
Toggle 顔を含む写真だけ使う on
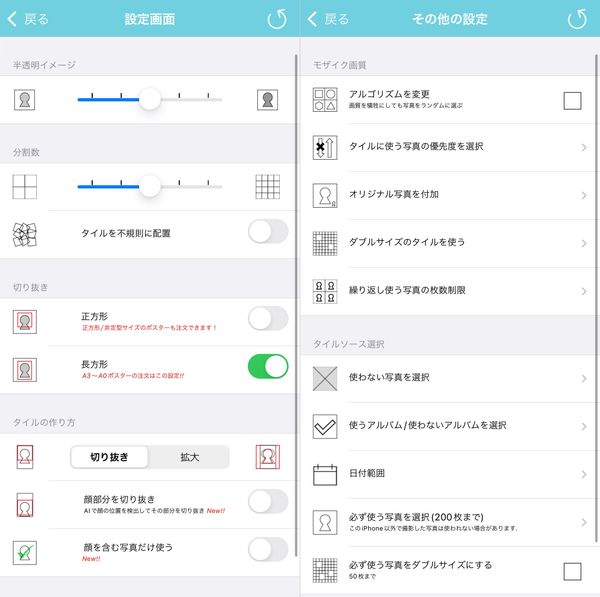click(268, 549)
